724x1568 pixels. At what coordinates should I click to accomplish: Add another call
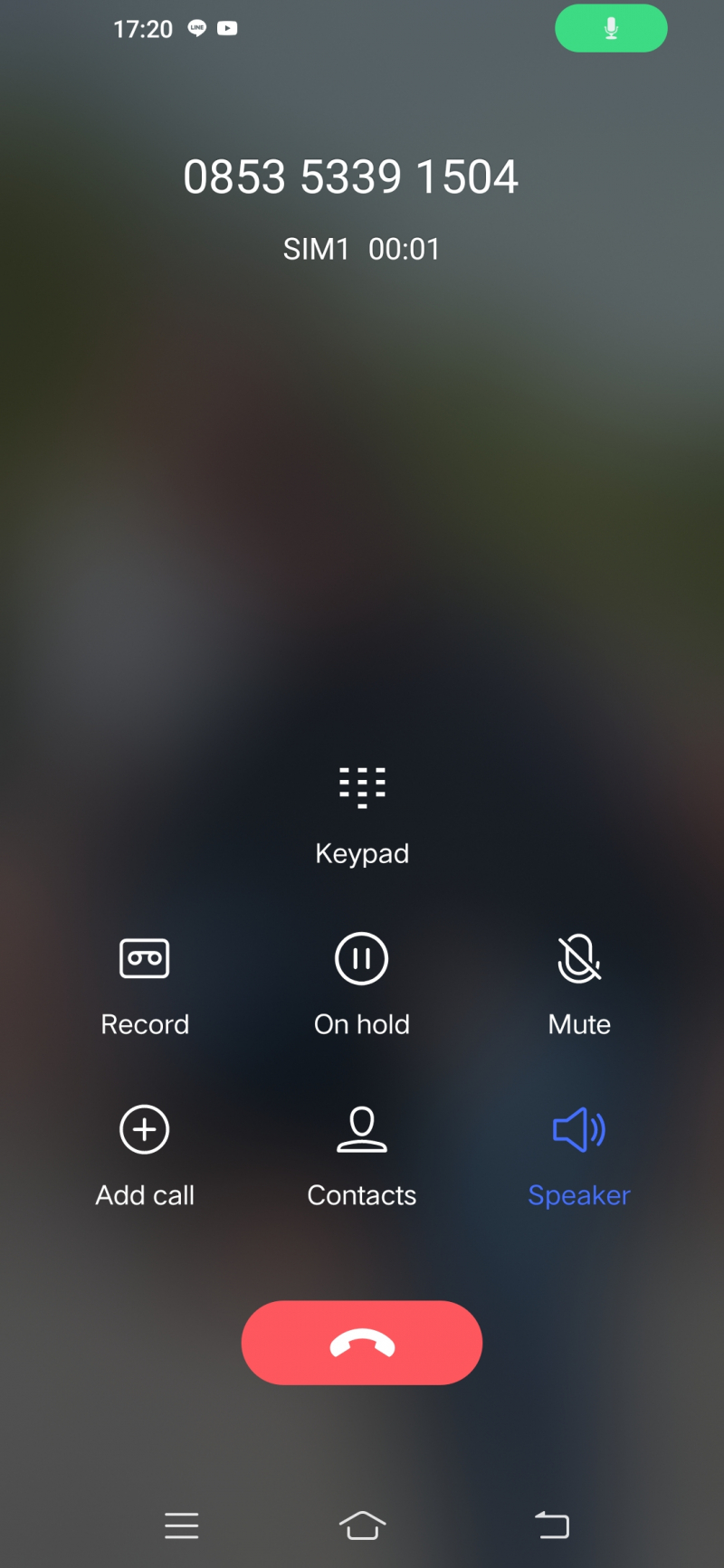[x=145, y=1130]
